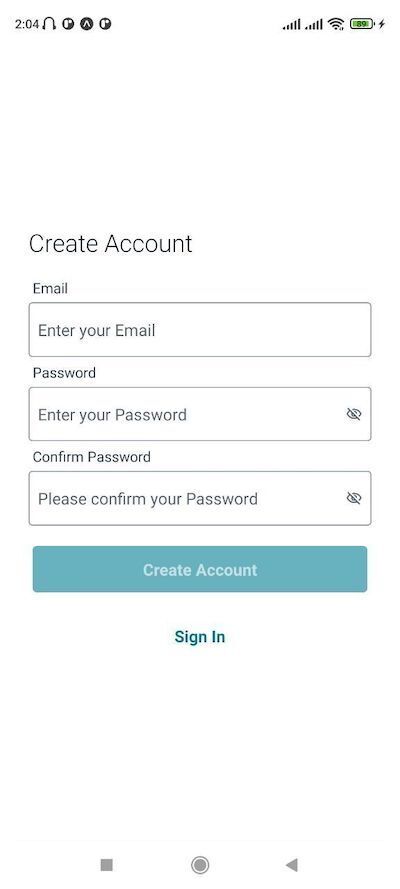Tap the Create Account button
Viewport: 400px width, 889px height.
[200, 569]
